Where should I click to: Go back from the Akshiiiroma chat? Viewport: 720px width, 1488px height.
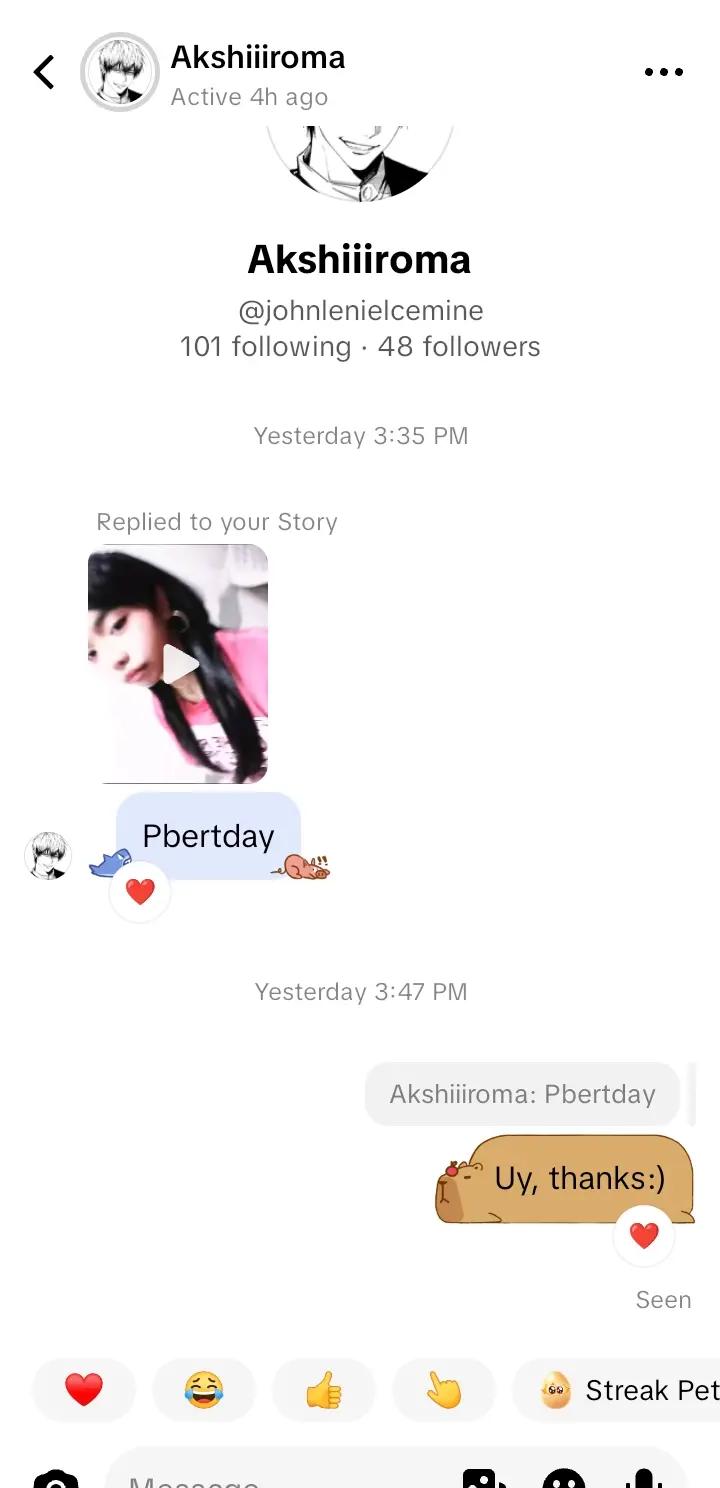44,72
